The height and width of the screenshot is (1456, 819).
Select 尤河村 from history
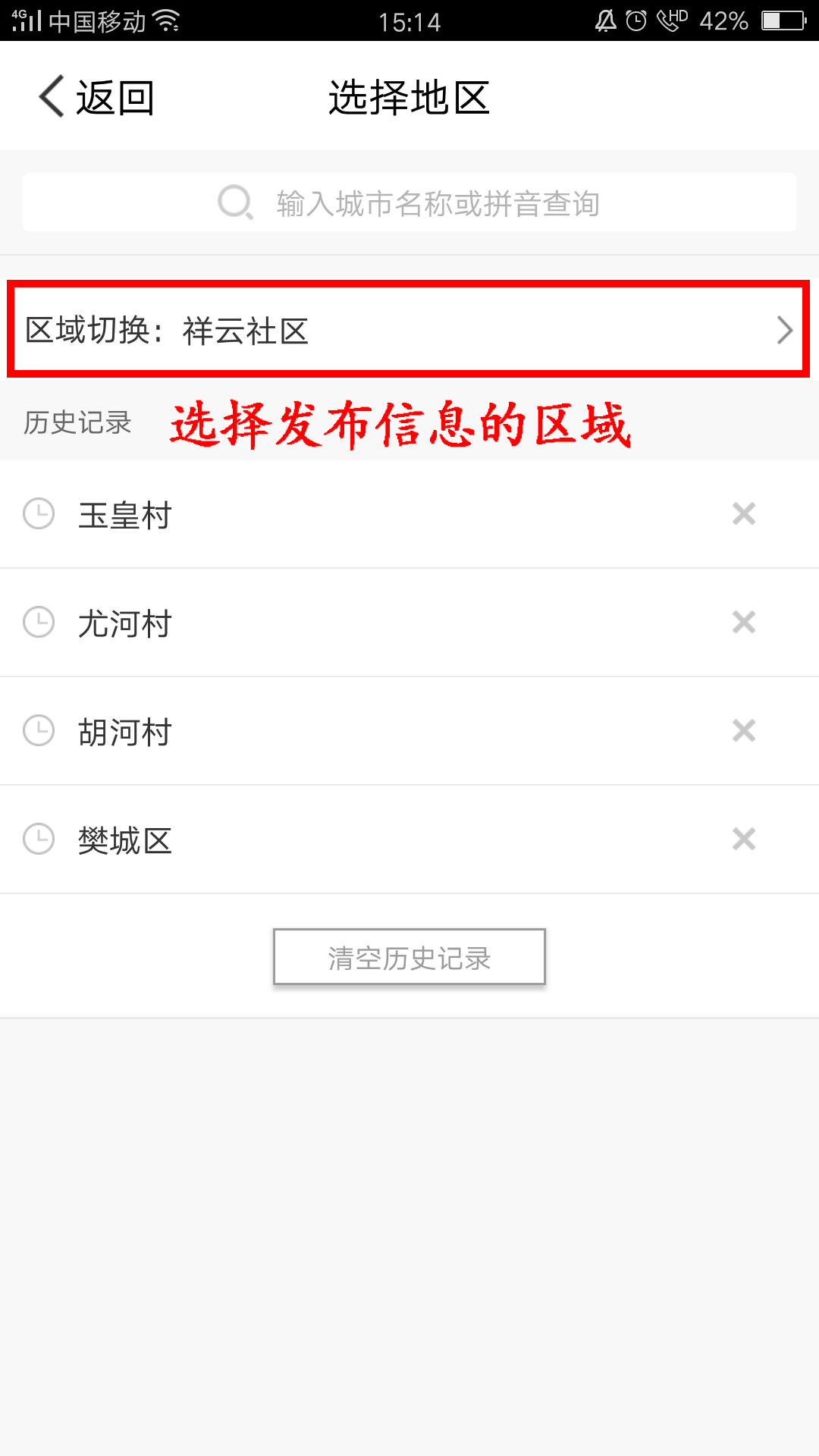125,623
